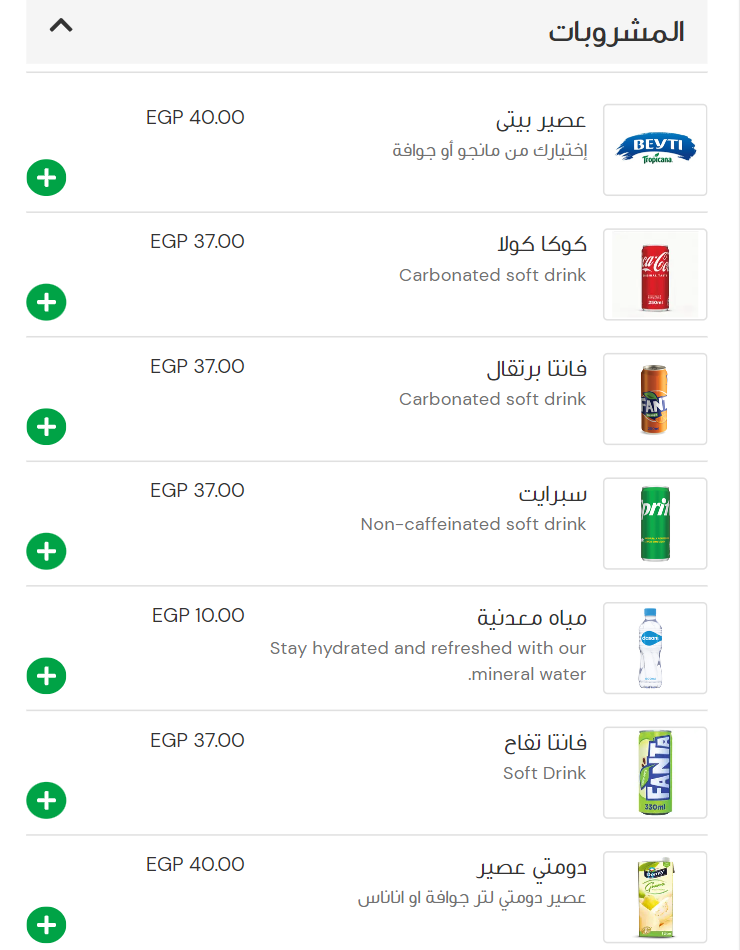Viewport: 740px width, 950px height.
Task: Add سبرايت to the cart
Action: click(46, 551)
